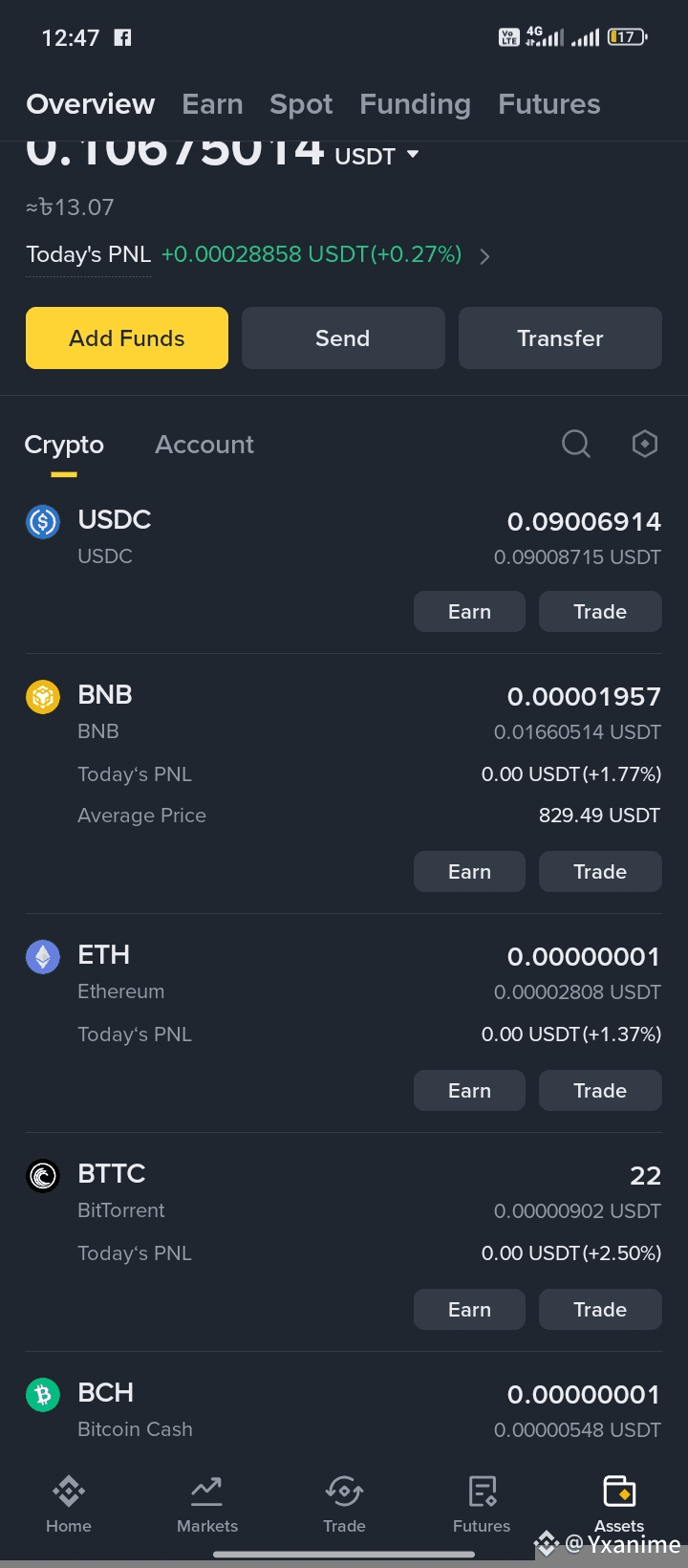Switch to the Account view
This screenshot has height=1568, width=688.
click(204, 445)
